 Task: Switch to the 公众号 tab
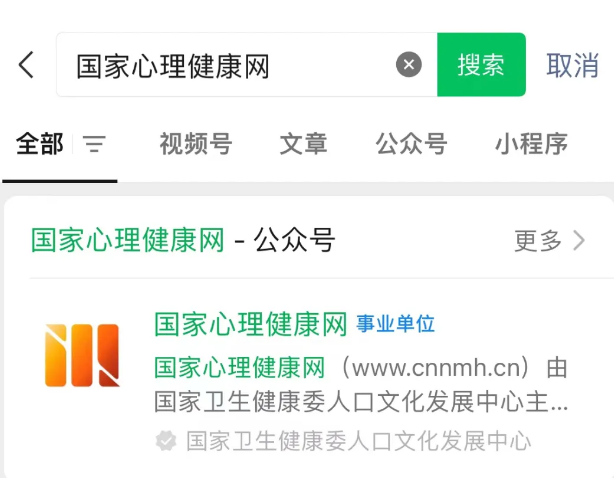(x=411, y=144)
